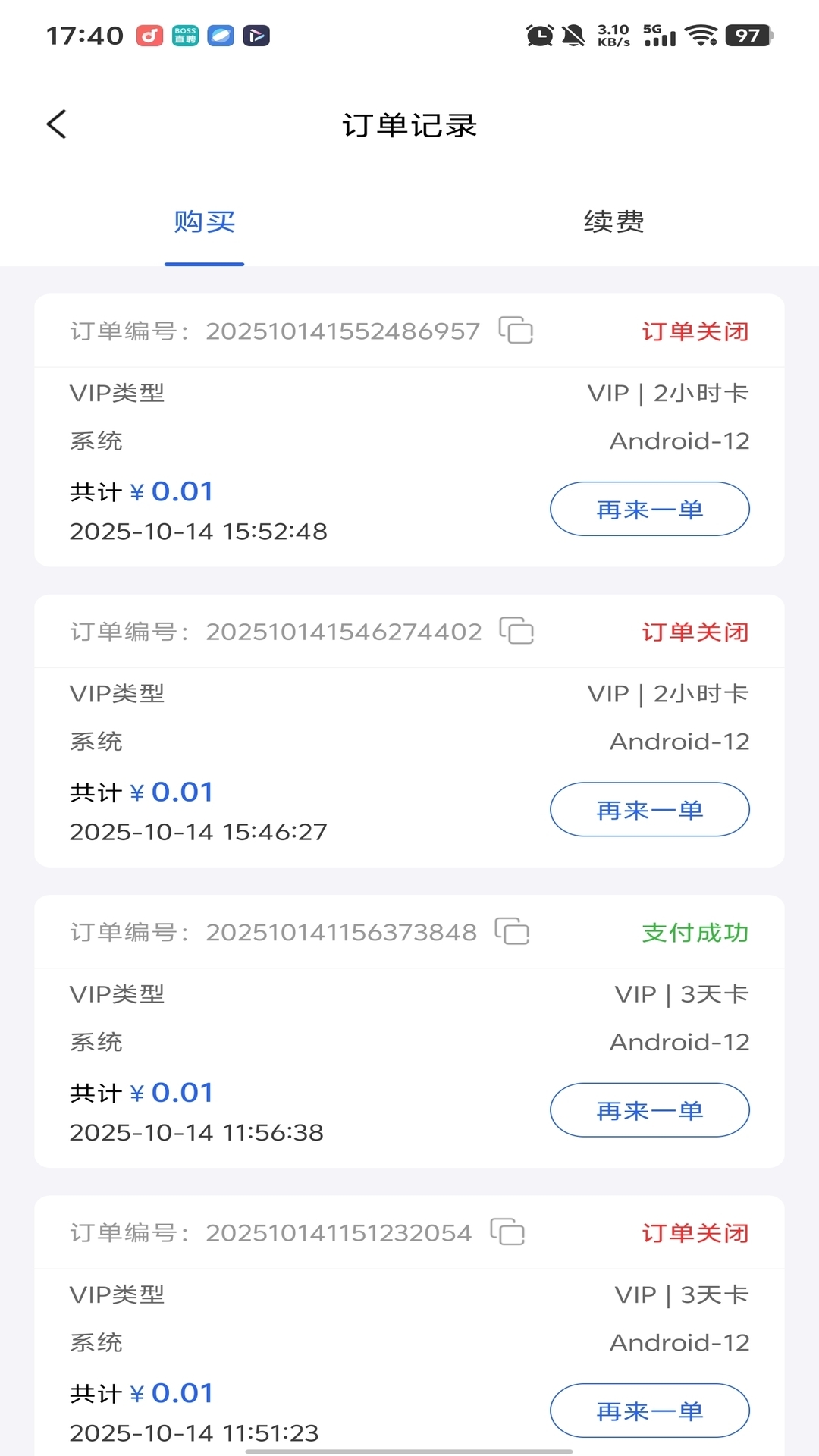
Task: Tap 再来一单 on the 11:51:23 order
Action: [649, 1410]
